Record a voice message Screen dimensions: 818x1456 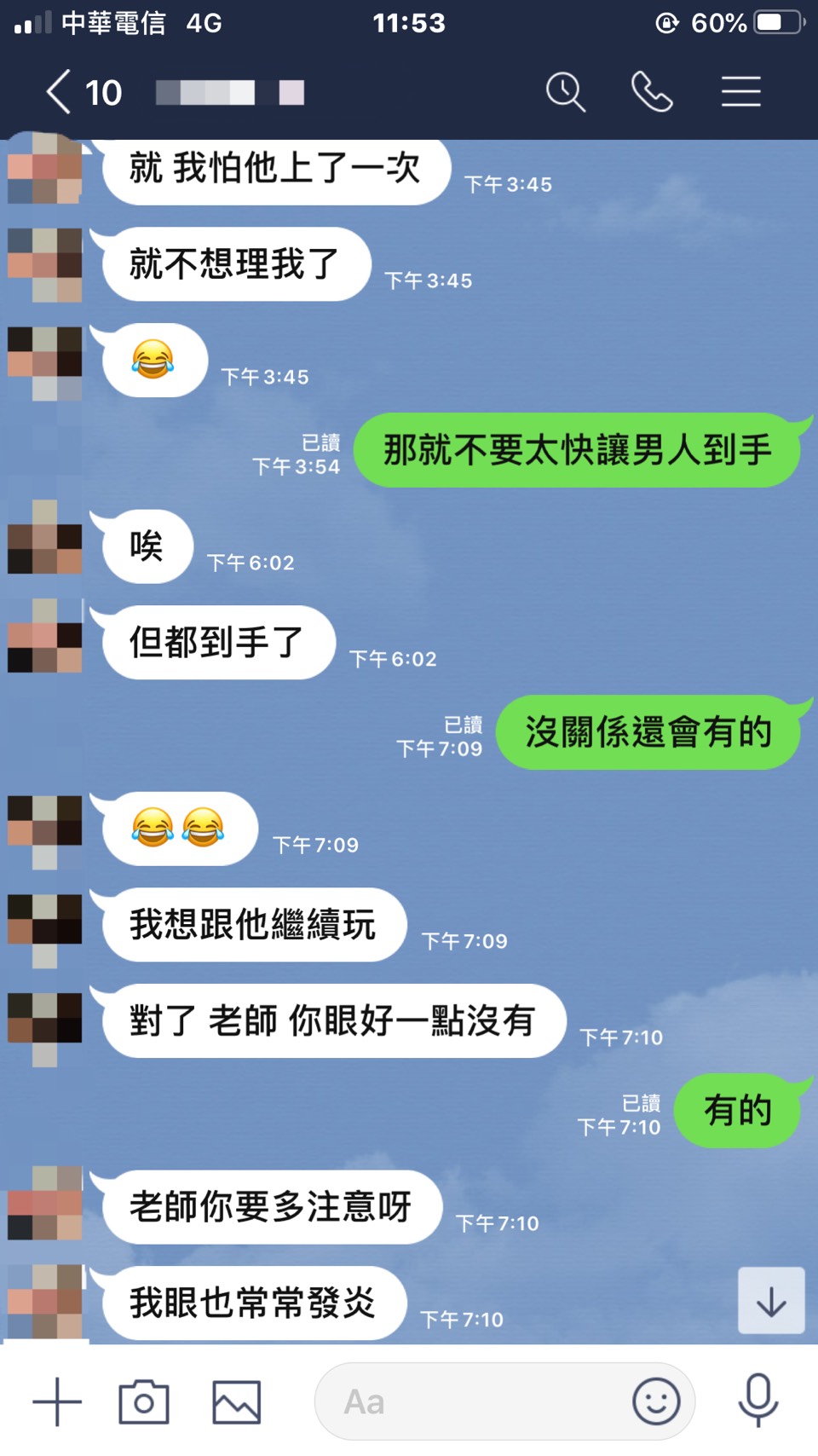[758, 1400]
